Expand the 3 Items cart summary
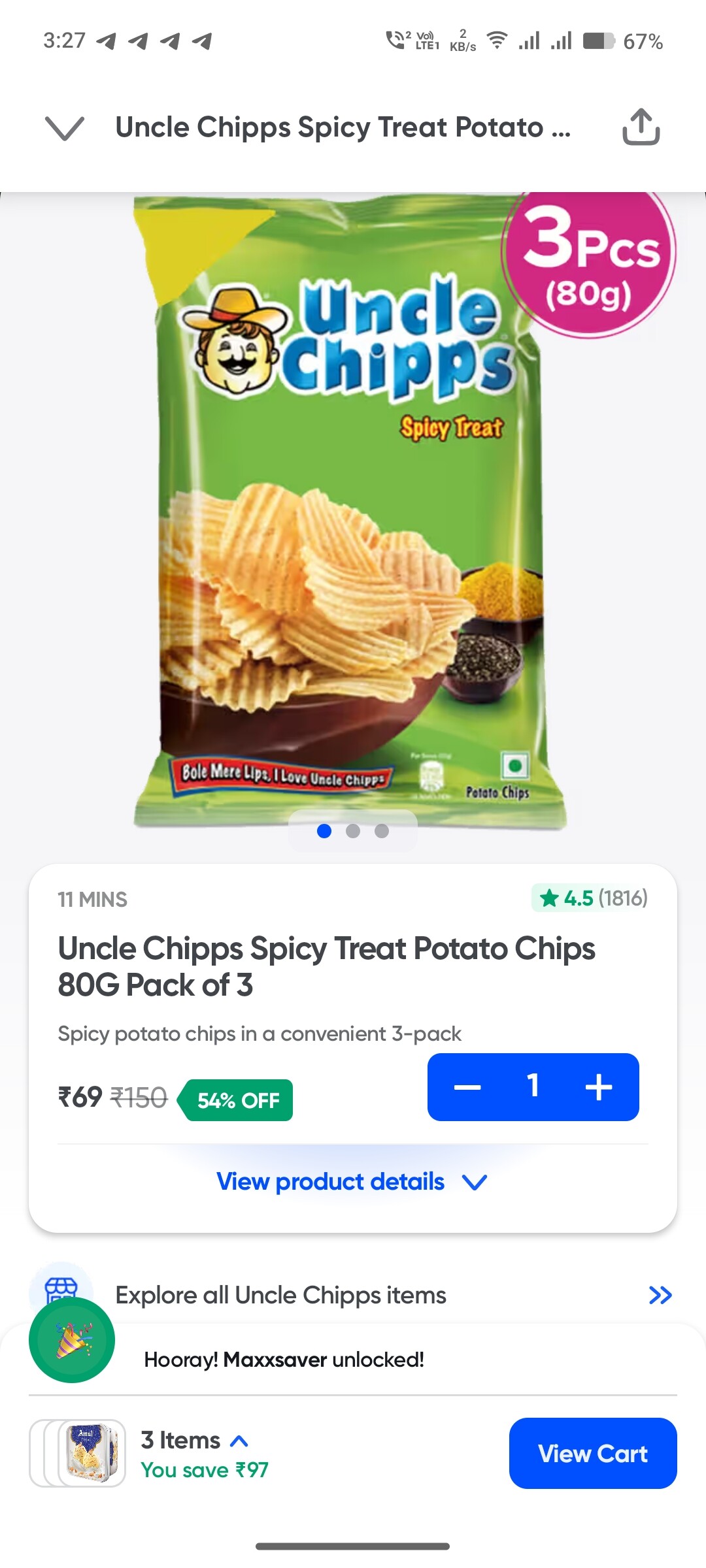The height and width of the screenshot is (1568, 706). (x=195, y=1441)
